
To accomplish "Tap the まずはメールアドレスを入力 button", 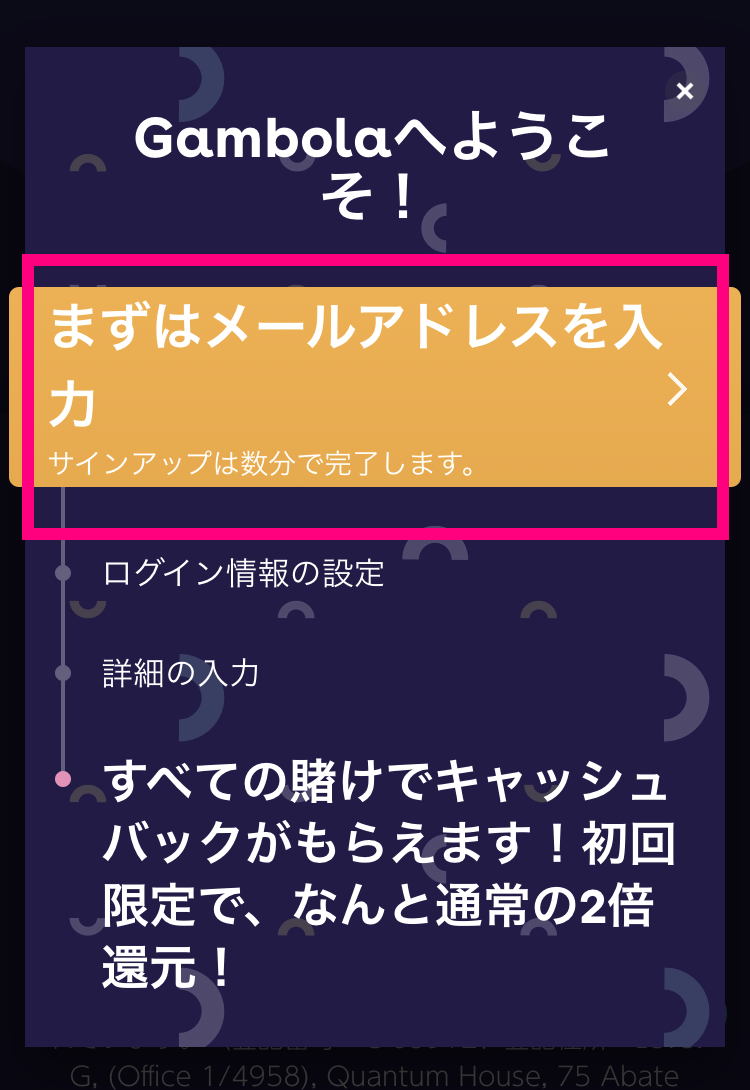I will coord(374,388).
